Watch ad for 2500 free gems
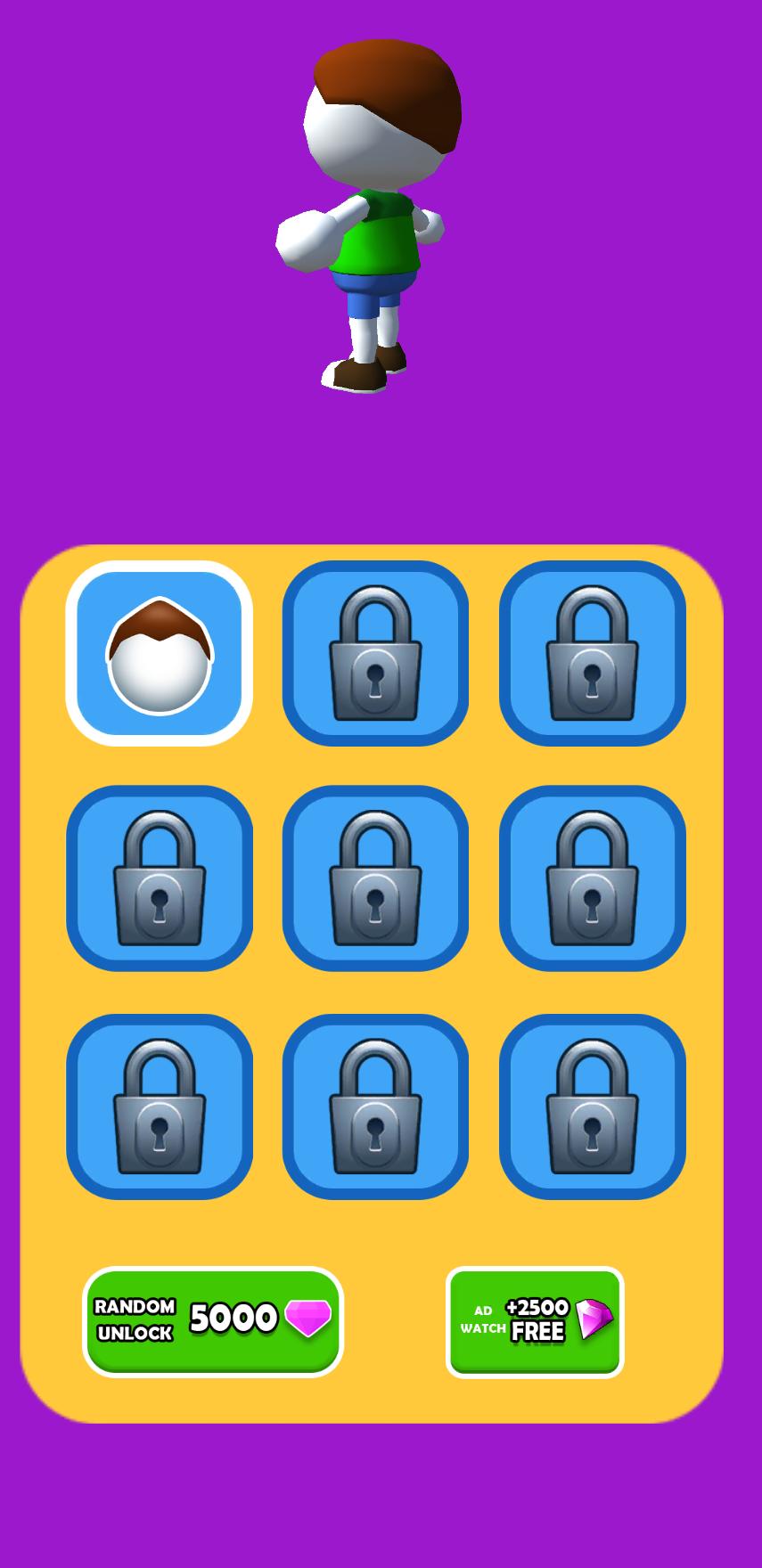 [535, 1321]
